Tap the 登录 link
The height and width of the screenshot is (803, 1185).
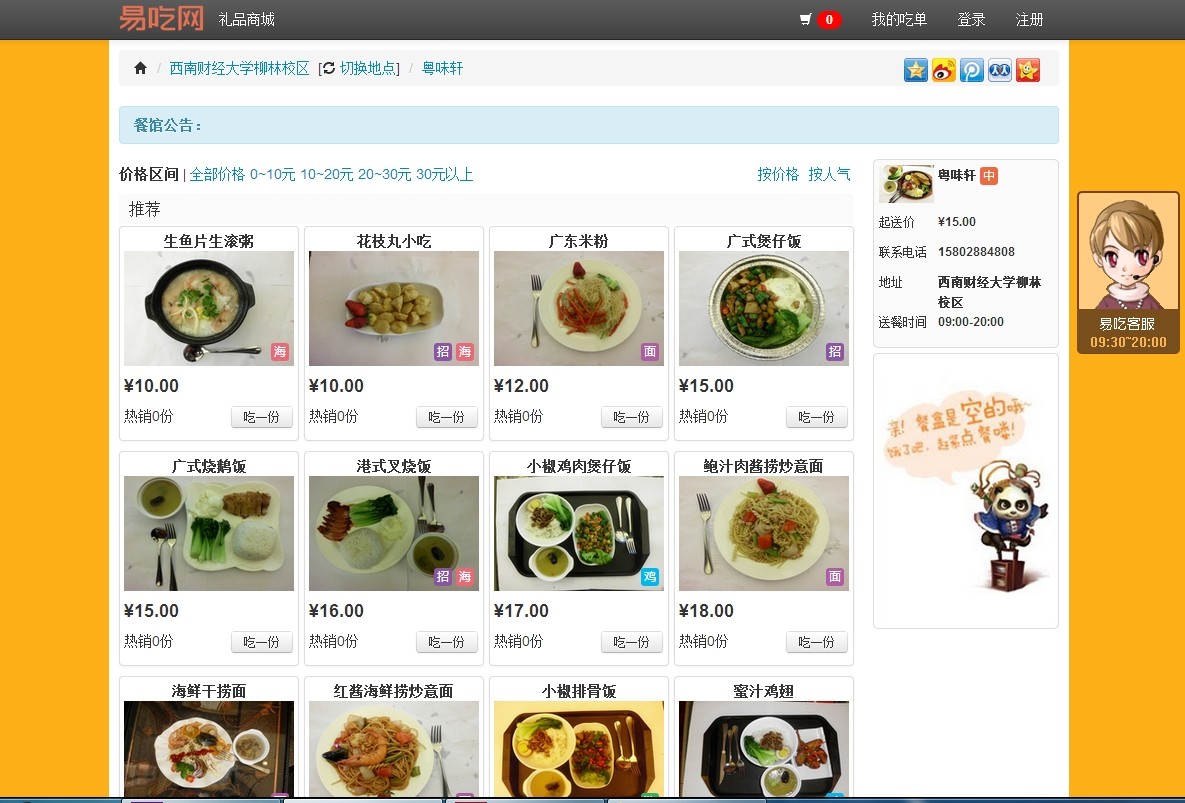tap(971, 20)
